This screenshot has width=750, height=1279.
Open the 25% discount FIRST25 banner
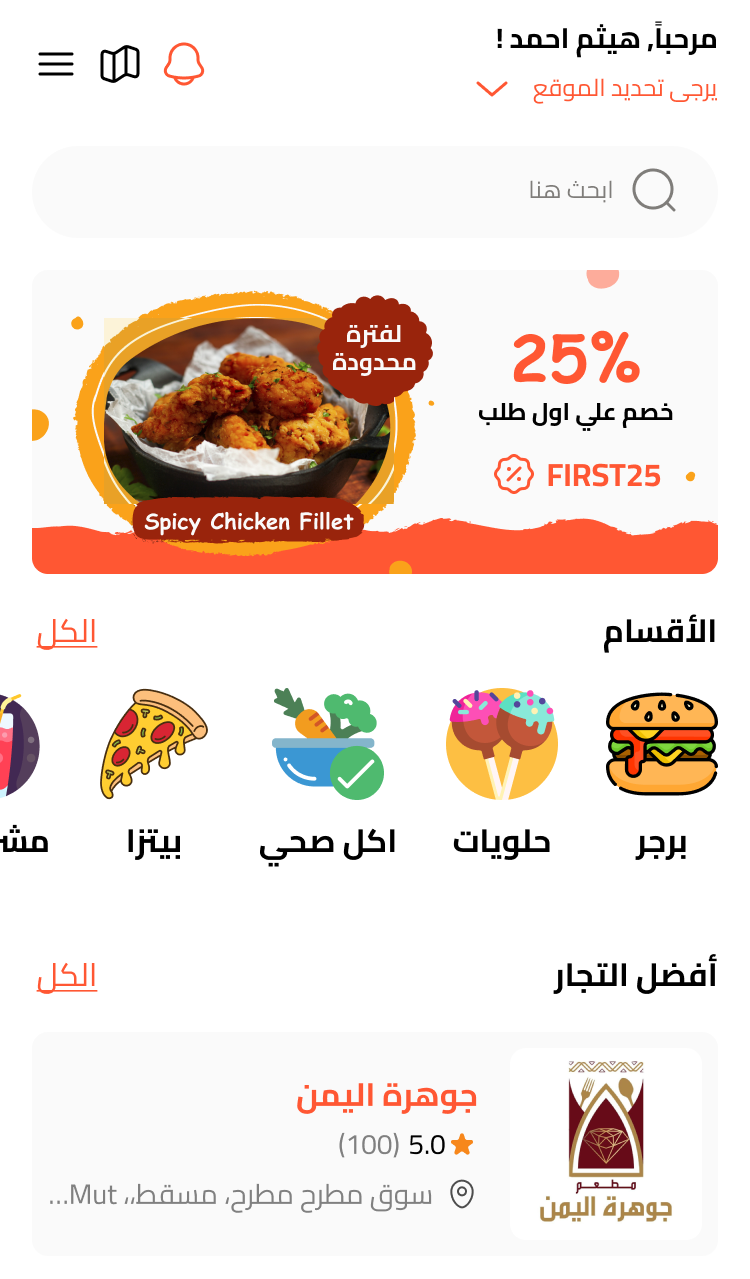(x=375, y=421)
